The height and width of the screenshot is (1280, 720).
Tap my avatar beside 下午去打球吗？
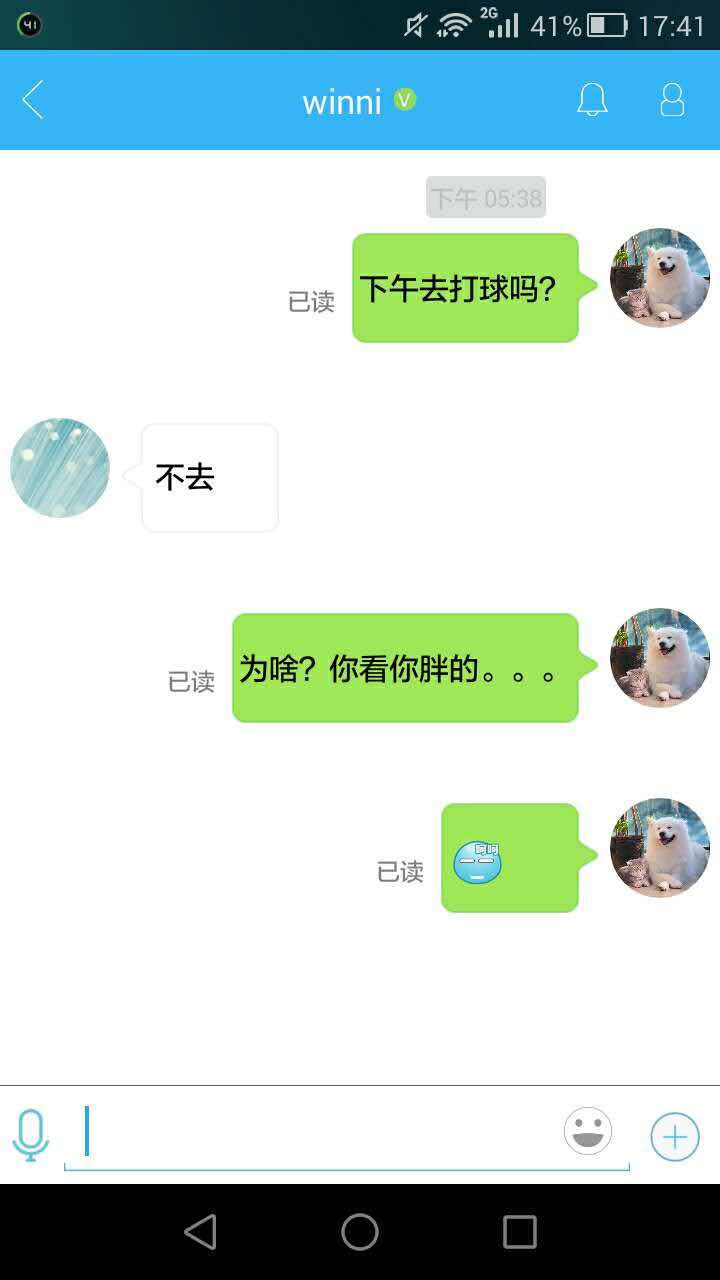(x=660, y=278)
